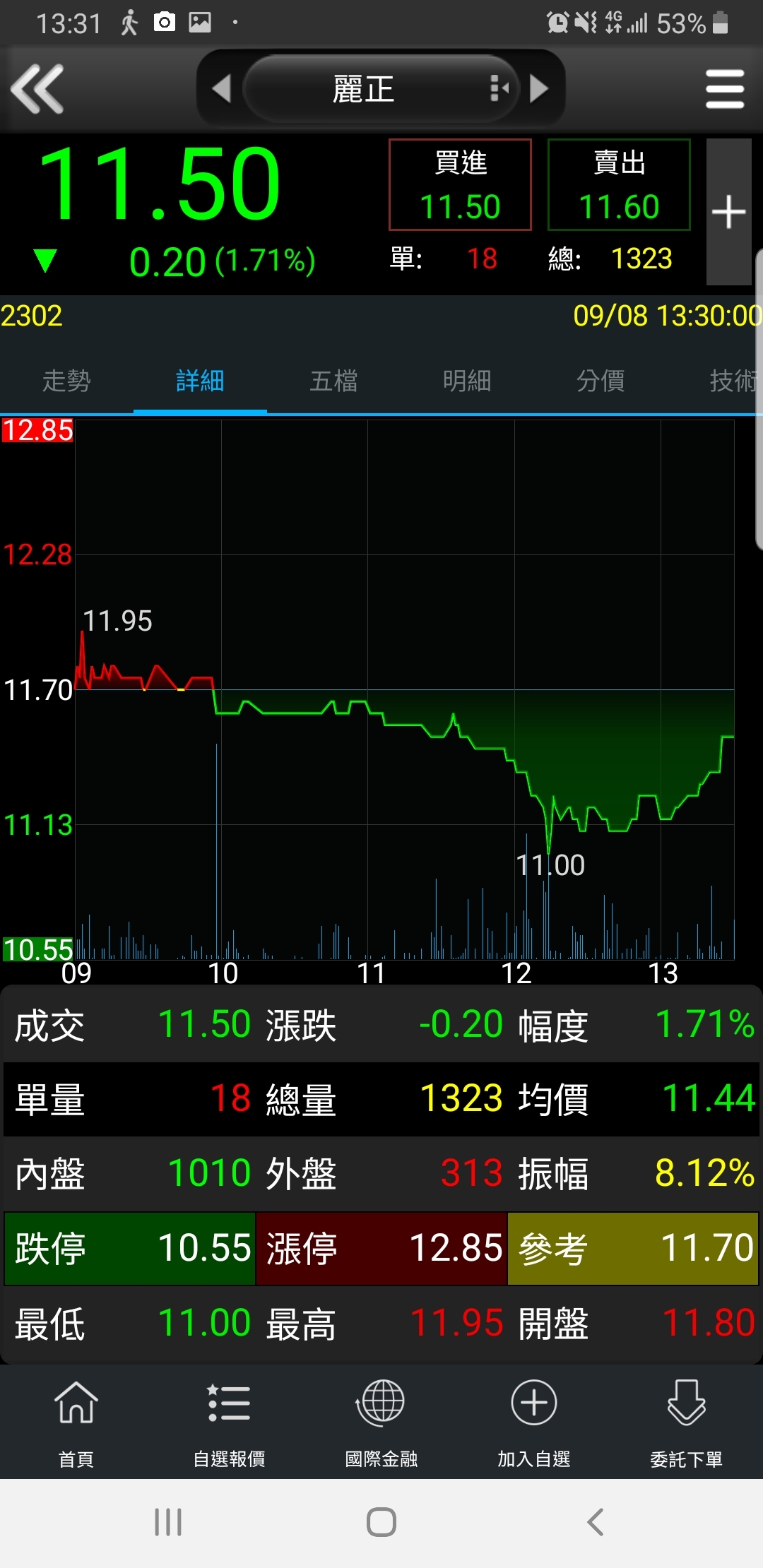
Task: Switch to the next stock with right arrow
Action: pyautogui.click(x=539, y=89)
